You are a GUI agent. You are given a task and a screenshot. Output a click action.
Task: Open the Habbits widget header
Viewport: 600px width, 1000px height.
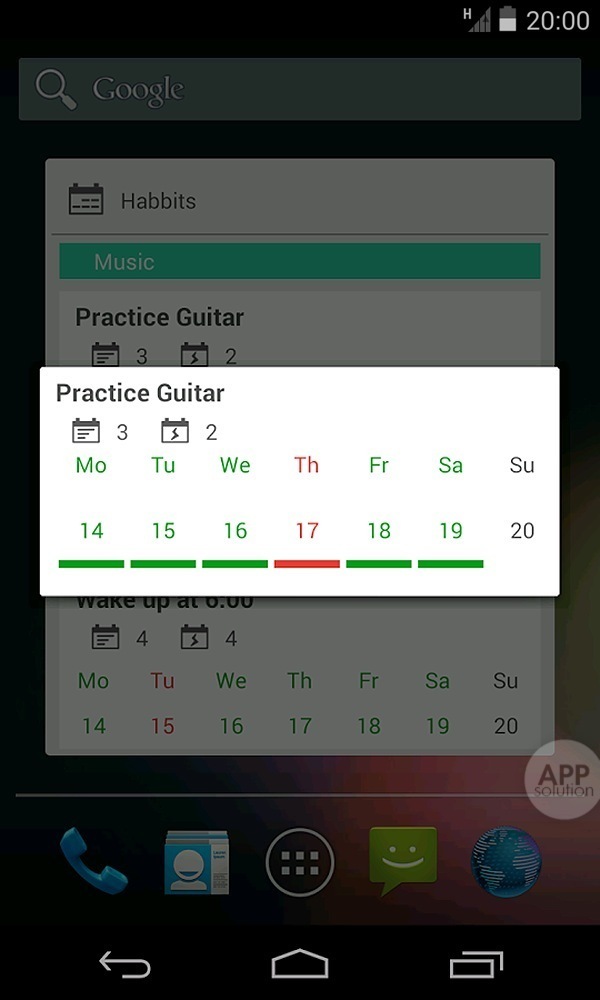click(158, 201)
